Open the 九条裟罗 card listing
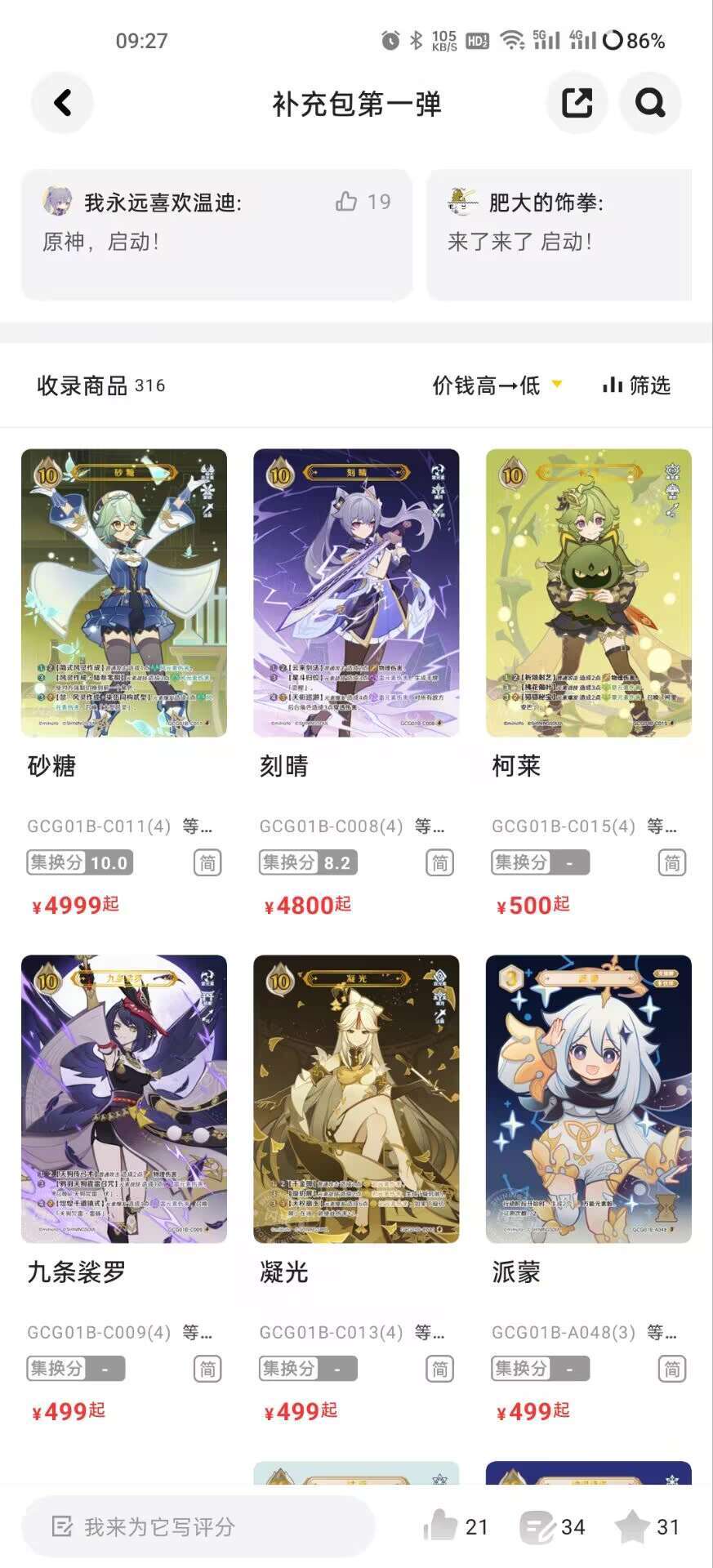This screenshot has height=1568, width=713. pos(124,1098)
